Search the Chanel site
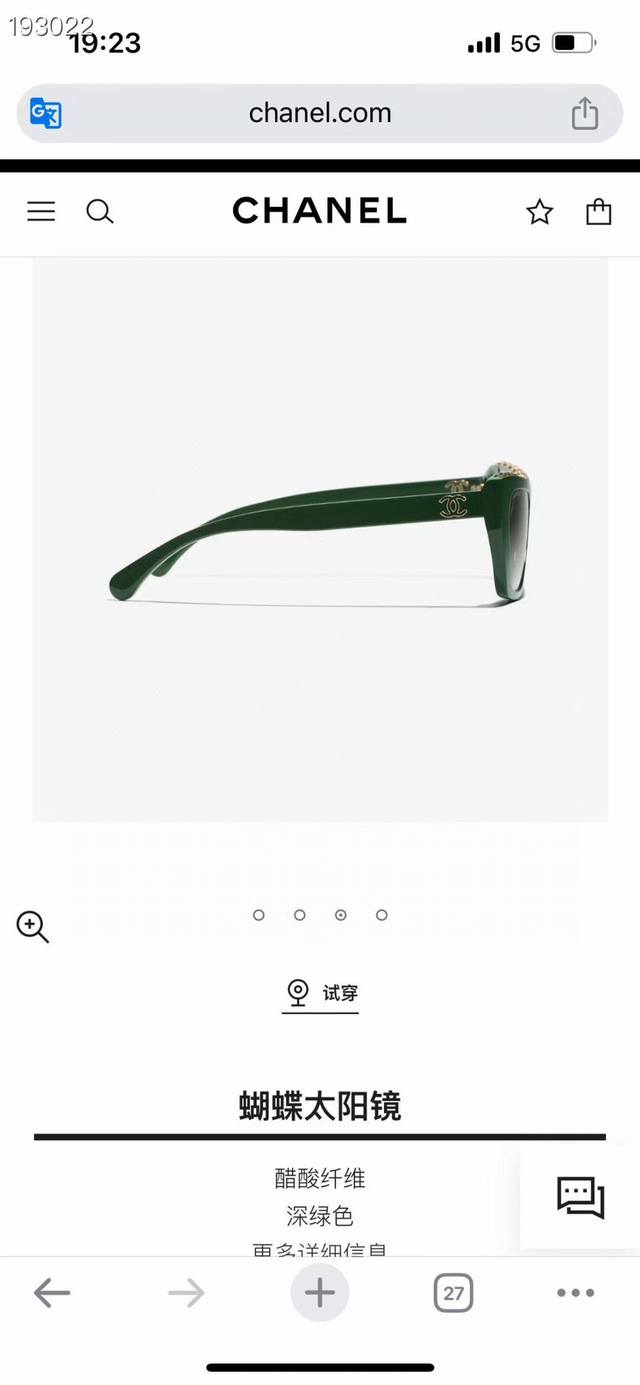The width and height of the screenshot is (640, 1385). [x=100, y=211]
